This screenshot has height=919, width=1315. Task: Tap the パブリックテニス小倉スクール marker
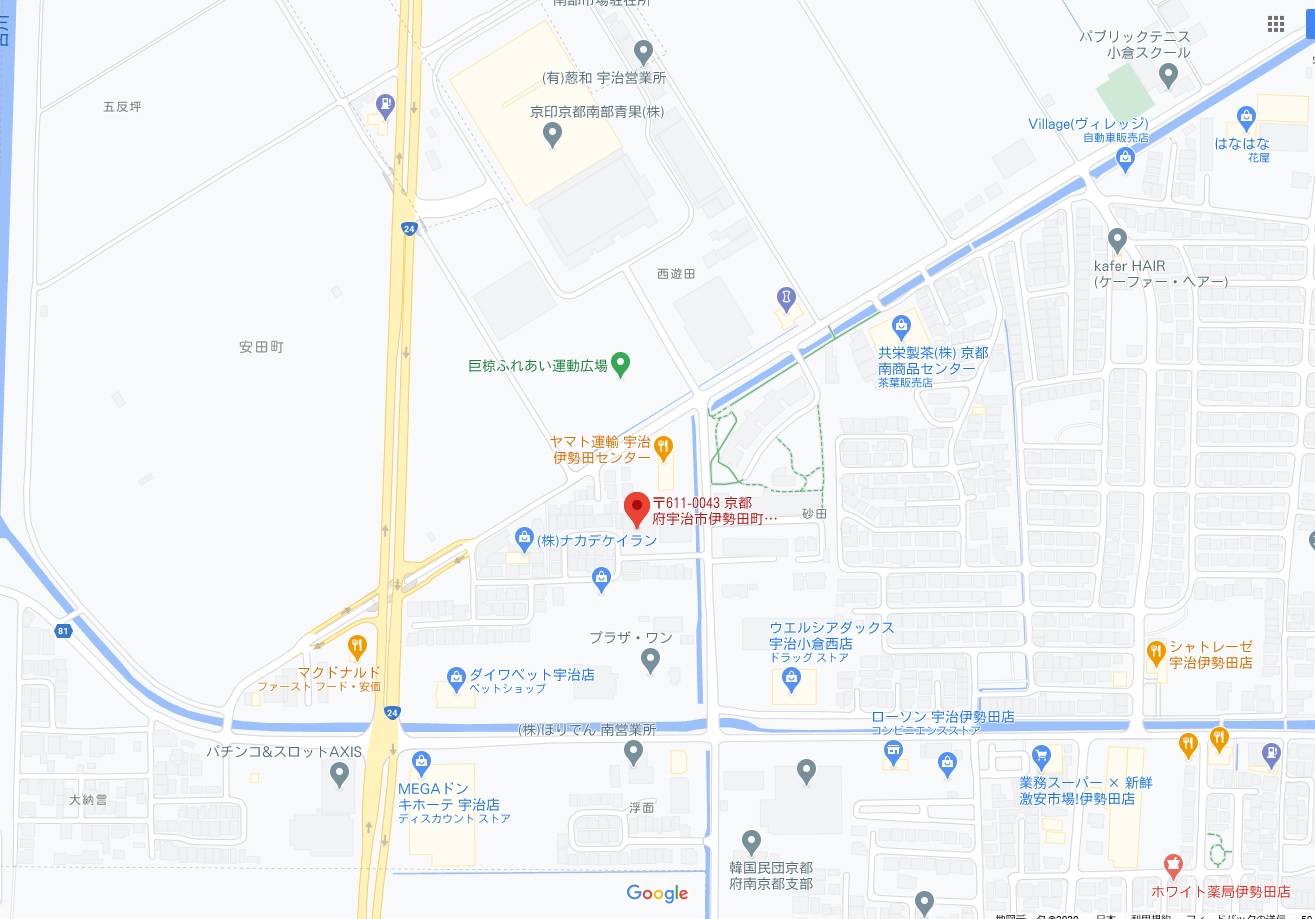pos(1168,74)
